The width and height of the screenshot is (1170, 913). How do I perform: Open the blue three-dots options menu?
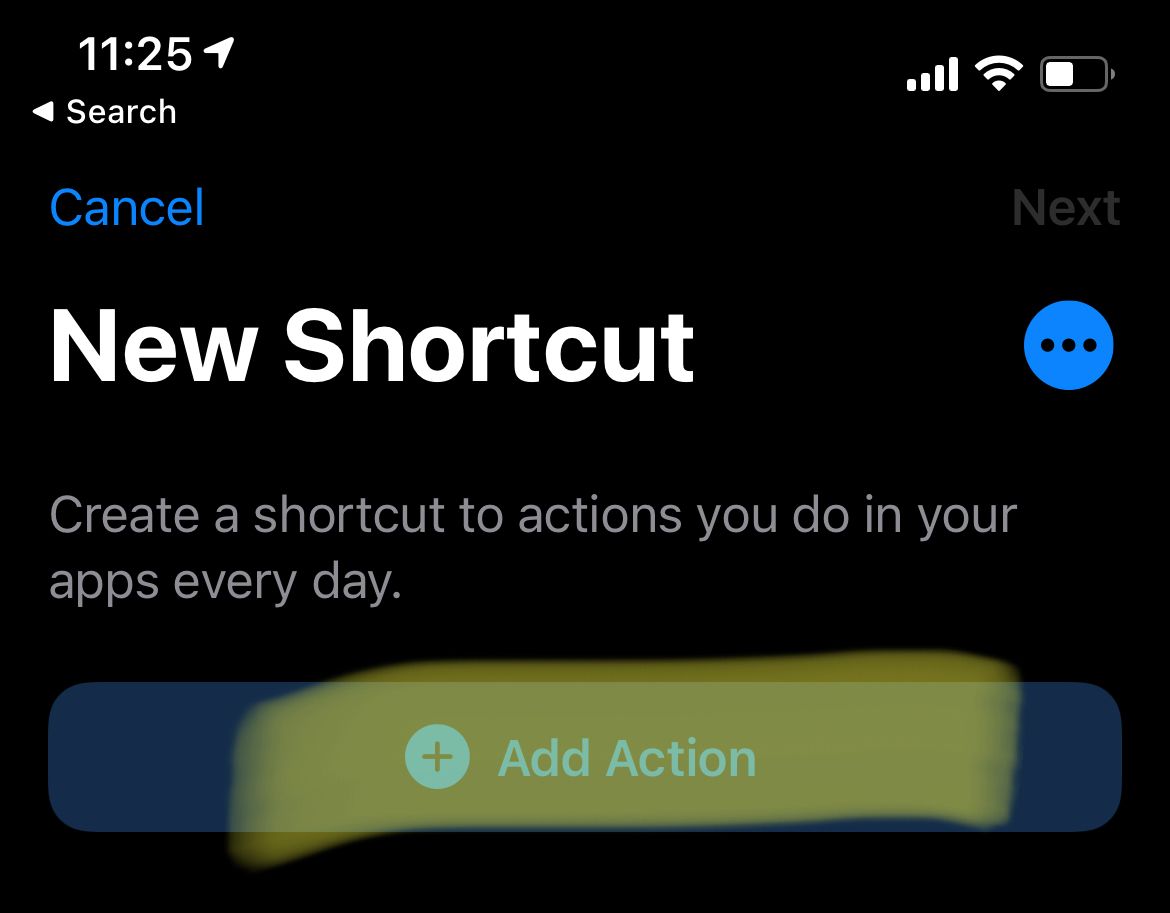[x=1068, y=345]
